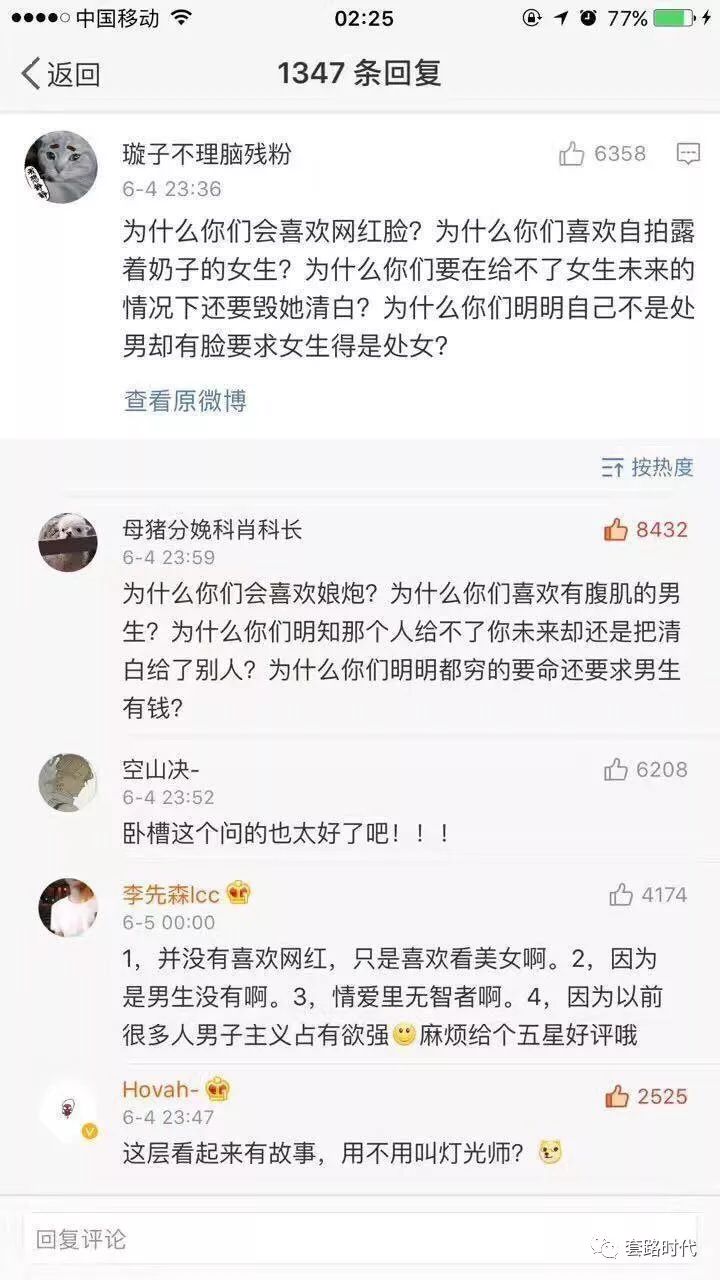The height and width of the screenshot is (1280, 720).
Task: Like the reply by 母猪分娩科肖科长
Action: [x=616, y=530]
